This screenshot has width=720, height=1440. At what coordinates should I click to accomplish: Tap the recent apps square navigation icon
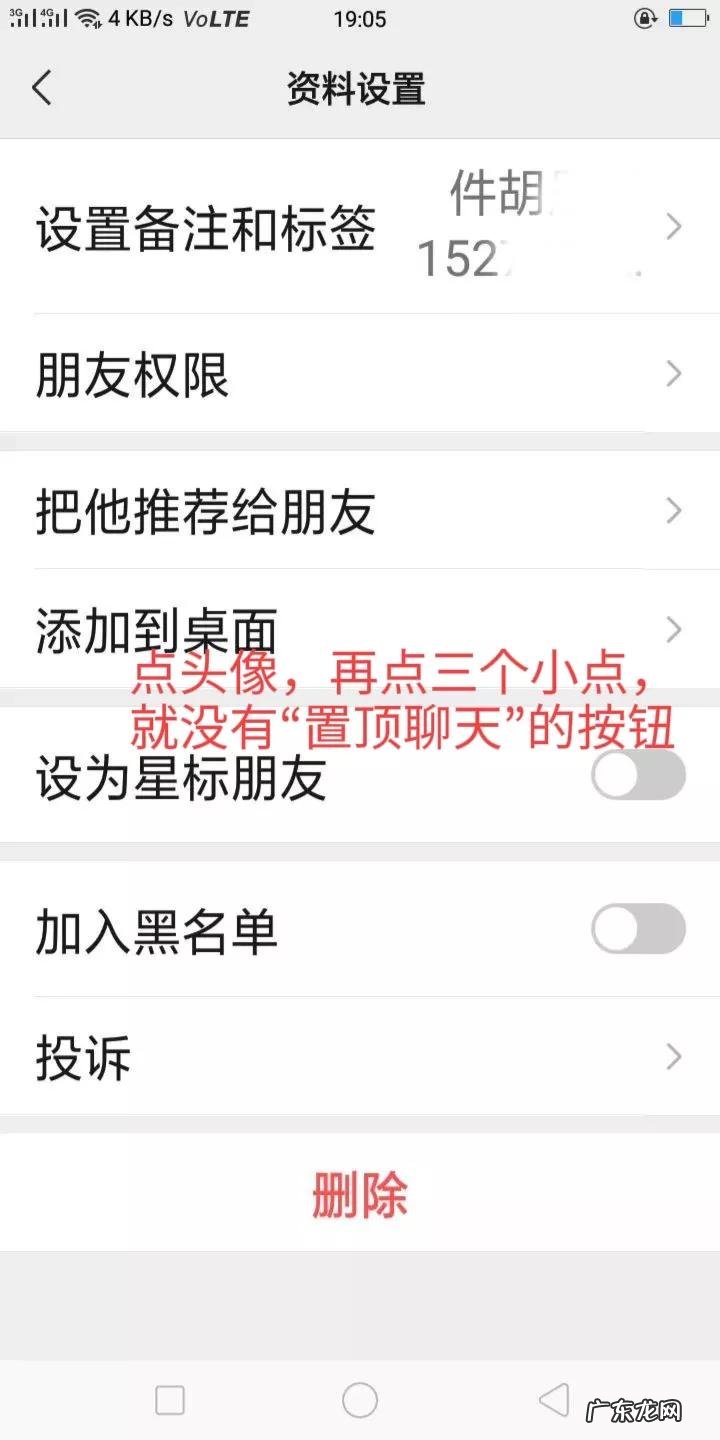(x=172, y=1400)
